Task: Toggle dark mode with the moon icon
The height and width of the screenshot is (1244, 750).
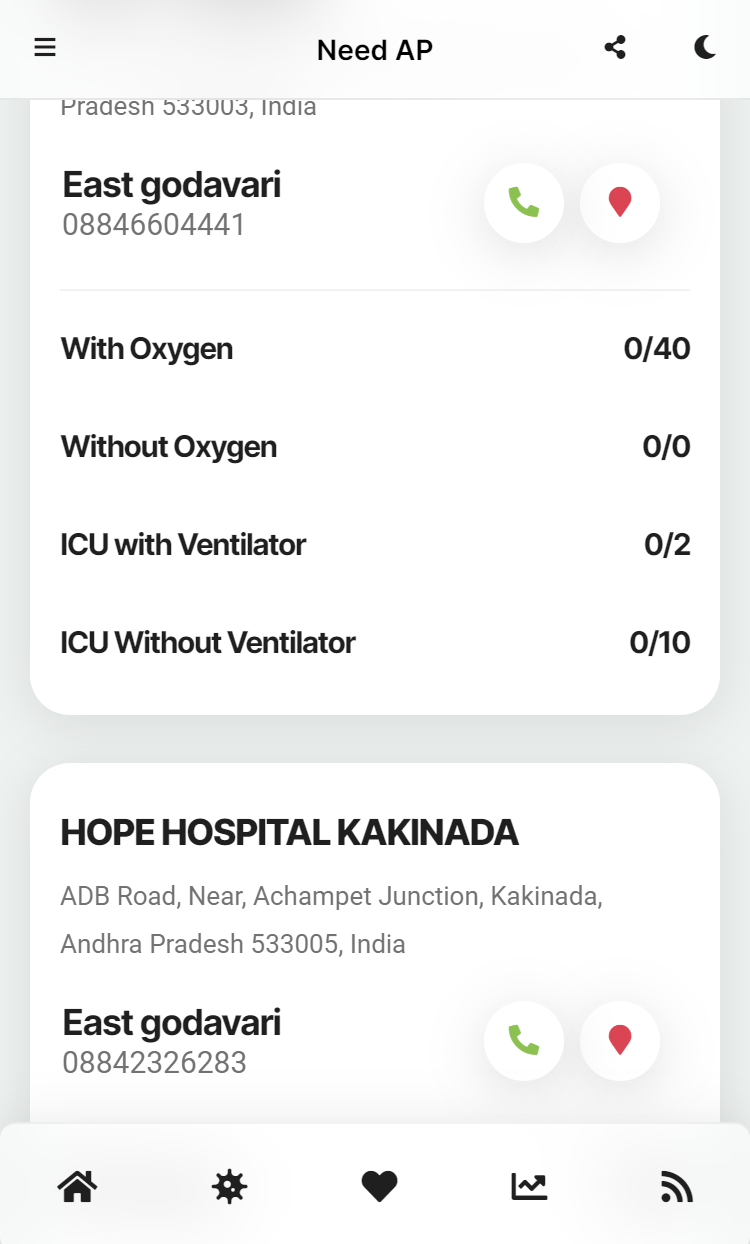Action: point(704,47)
